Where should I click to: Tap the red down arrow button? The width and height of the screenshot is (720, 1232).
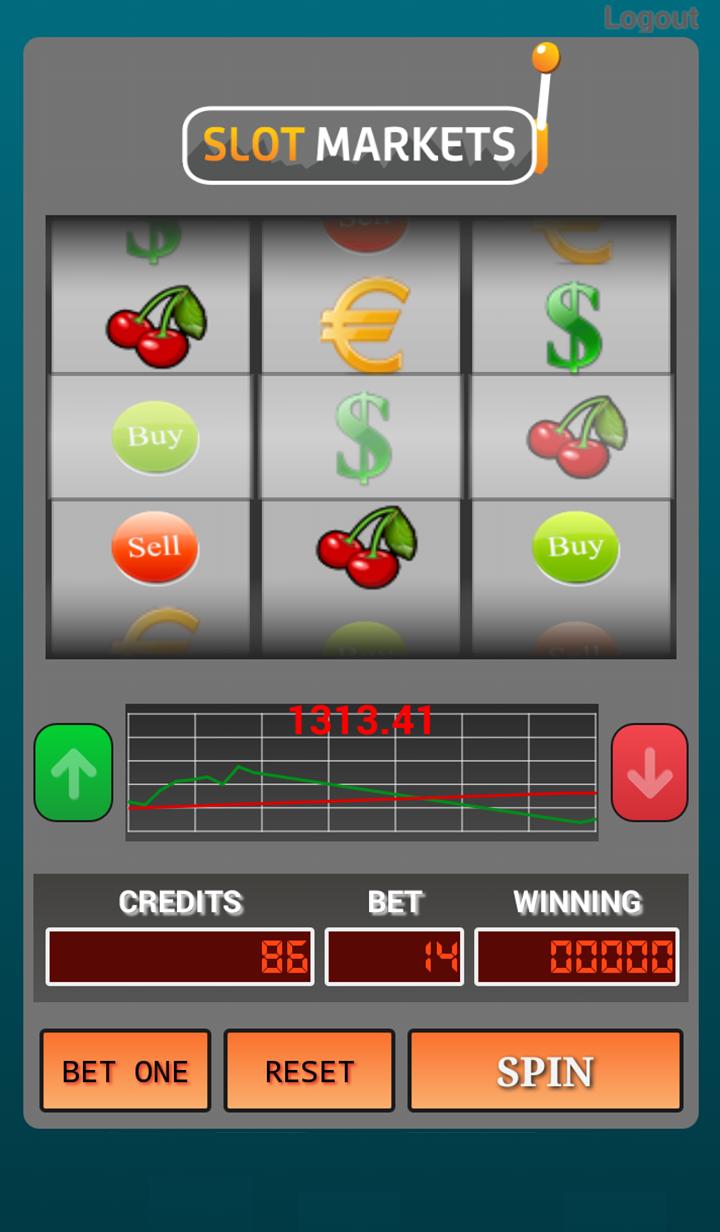(649, 772)
